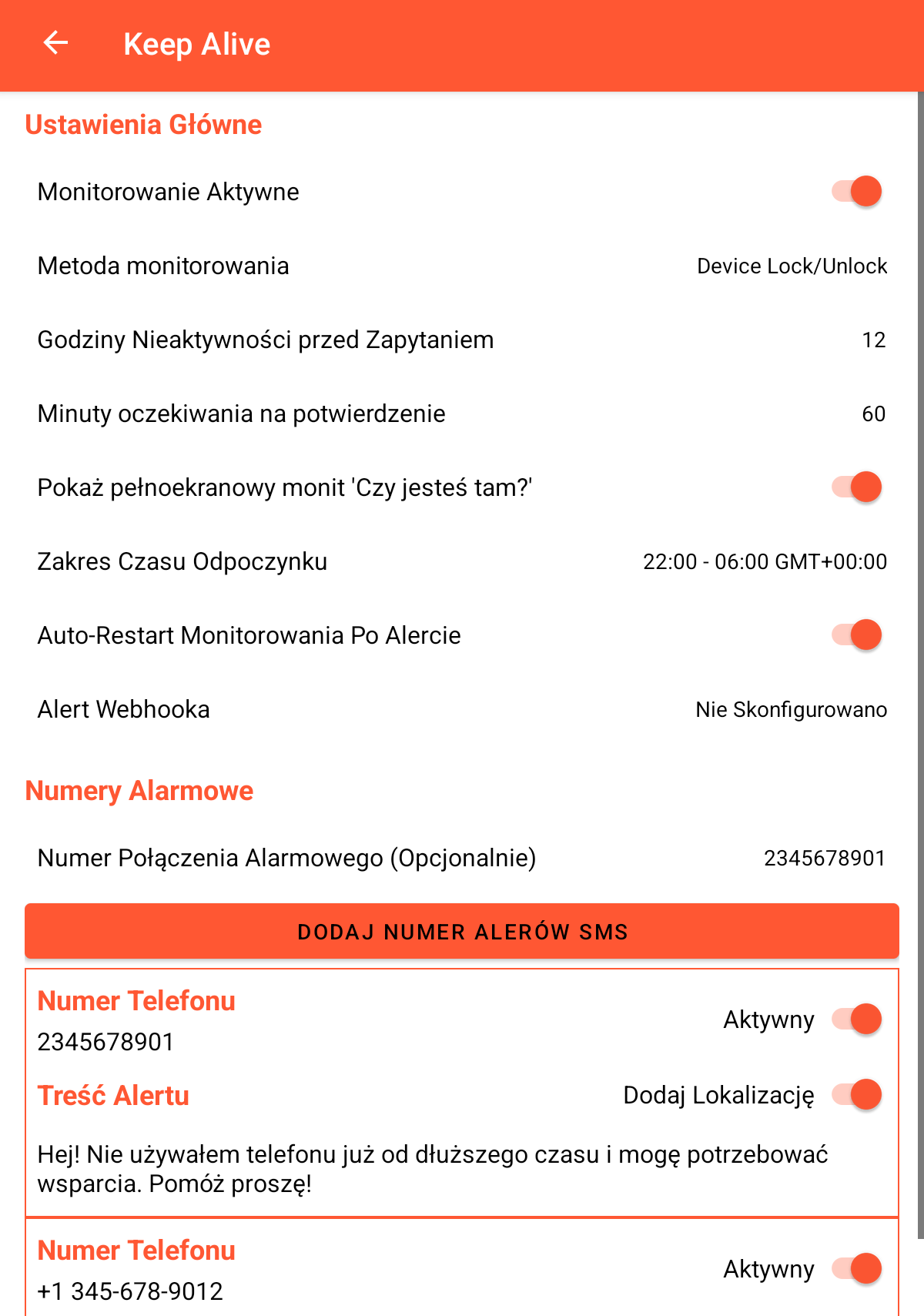Toggle off Monitorowanie Aktywne
Screen dimensions: 924x1316
click(x=856, y=191)
